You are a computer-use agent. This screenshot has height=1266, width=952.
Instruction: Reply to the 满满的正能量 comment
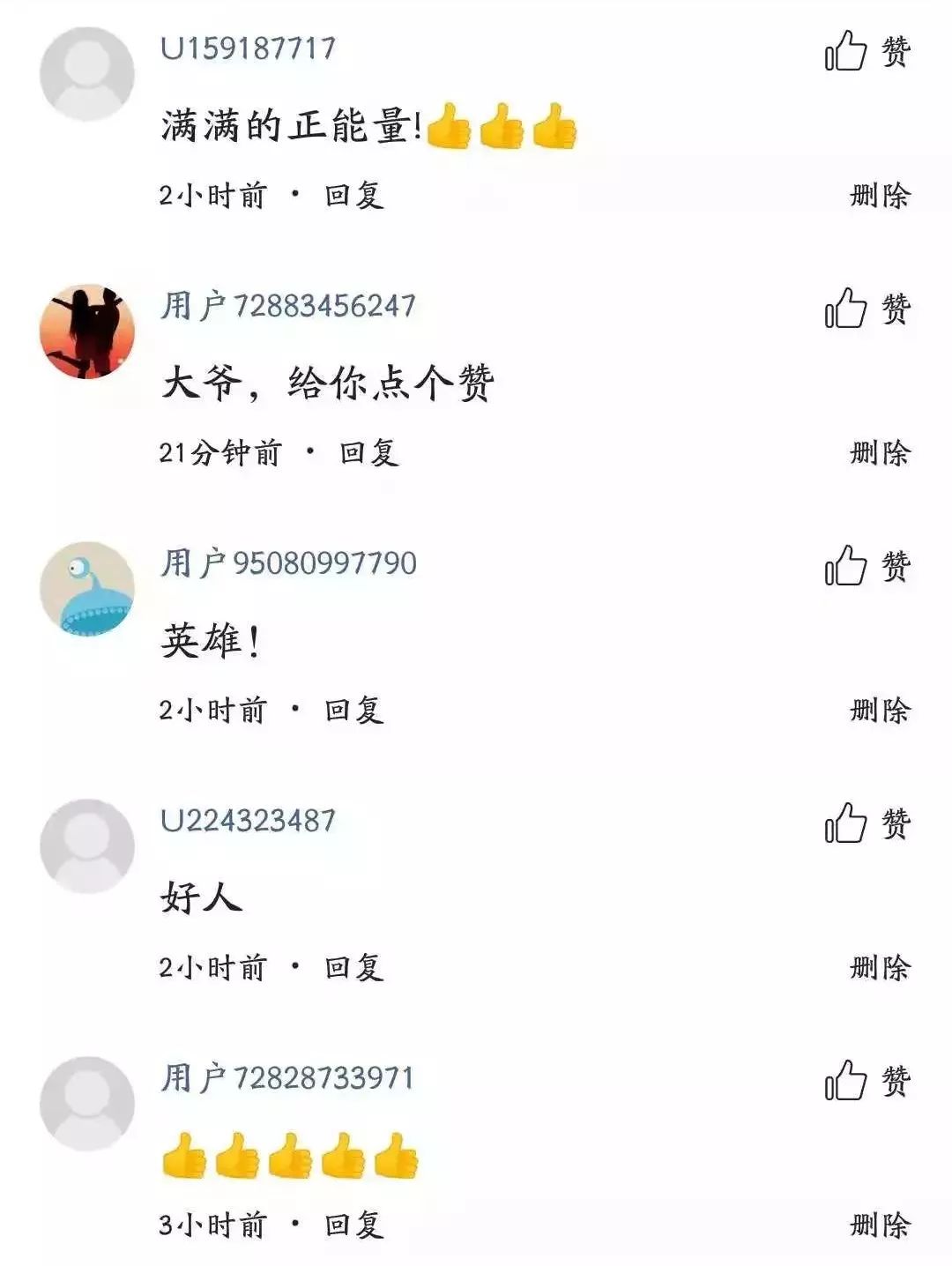pos(353,195)
